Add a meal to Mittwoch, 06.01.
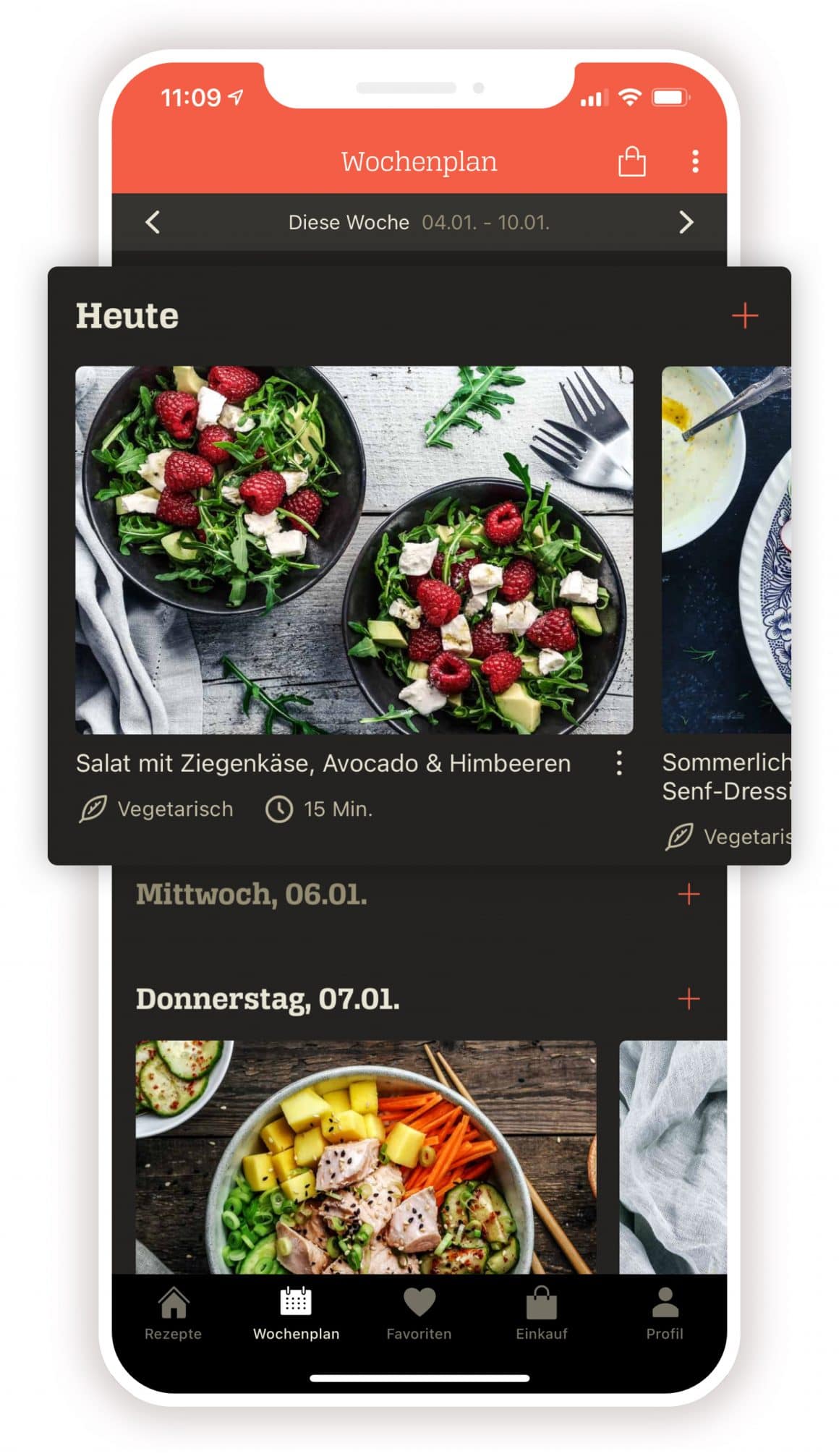The width and height of the screenshot is (839, 1456). point(689,894)
